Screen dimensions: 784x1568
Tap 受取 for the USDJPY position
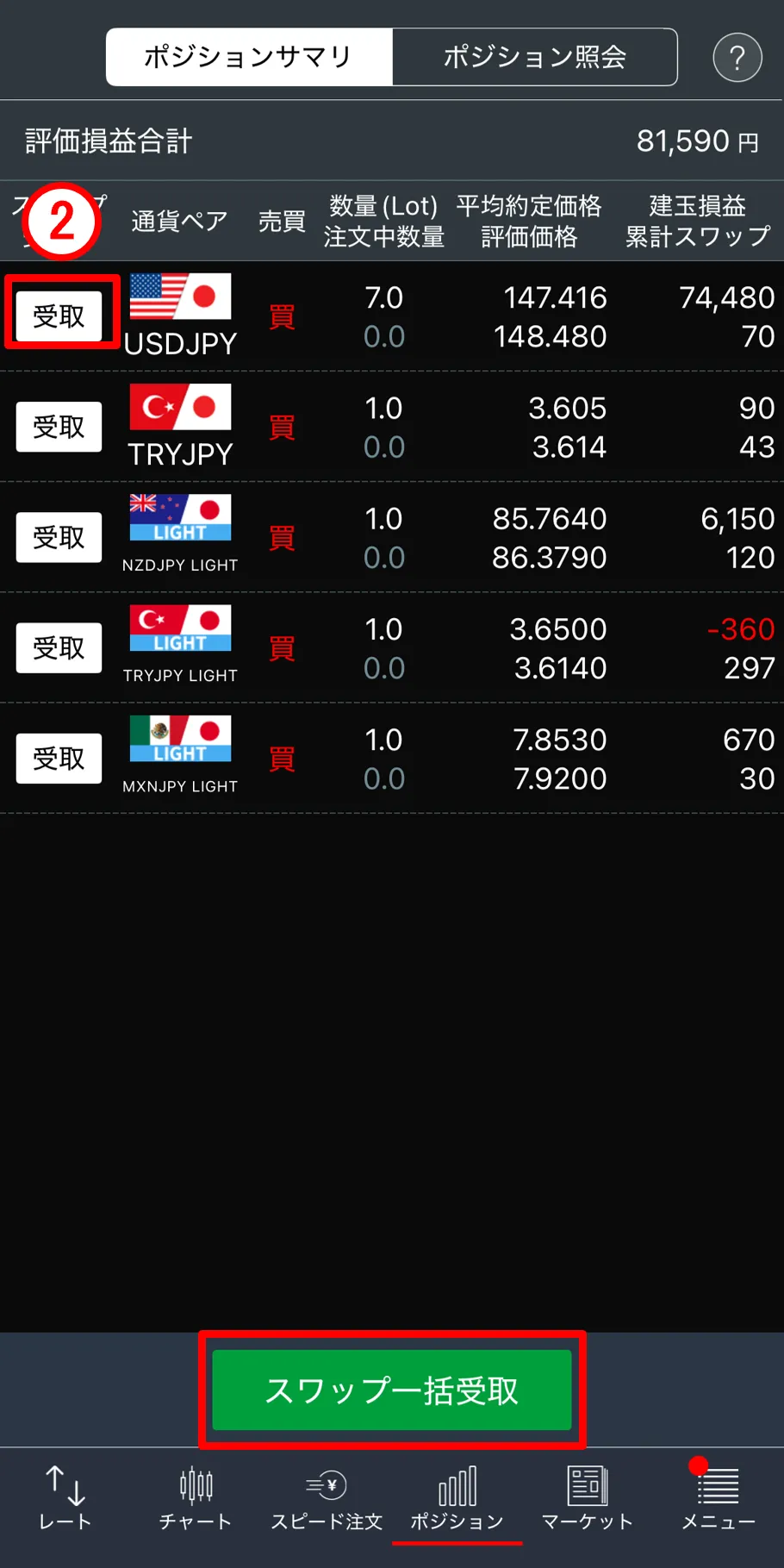tap(59, 316)
